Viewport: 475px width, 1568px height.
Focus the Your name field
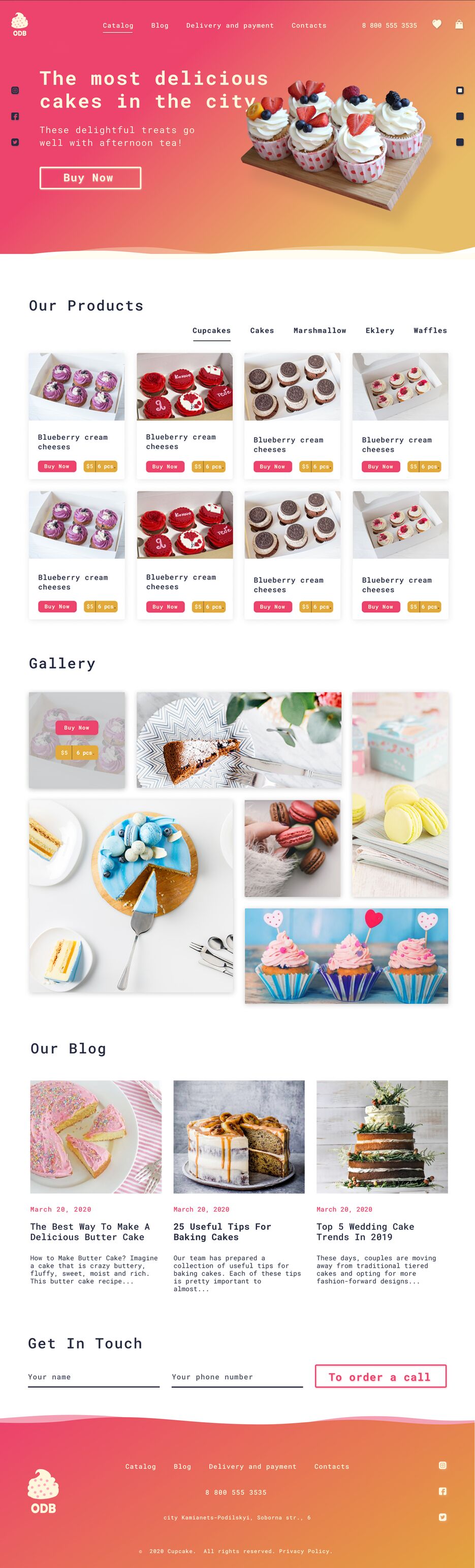93,1377
